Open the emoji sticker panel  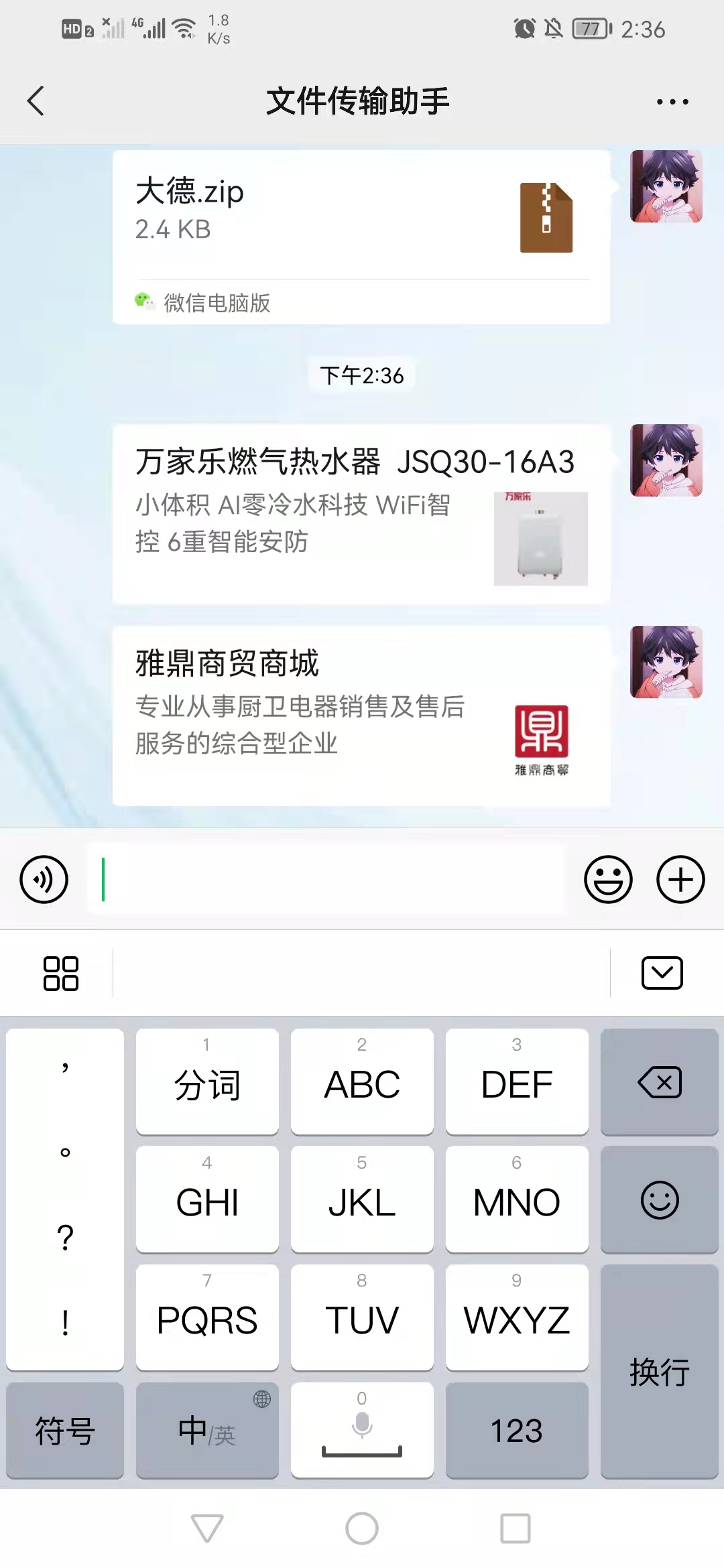tap(608, 879)
